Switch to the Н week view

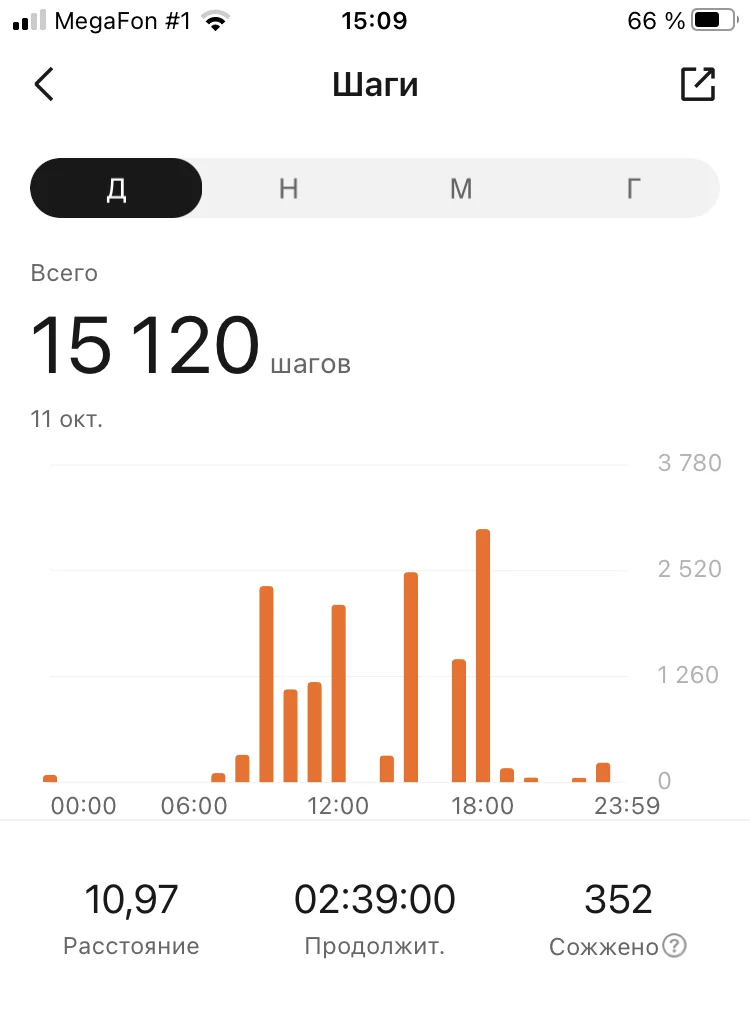pyautogui.click(x=289, y=188)
